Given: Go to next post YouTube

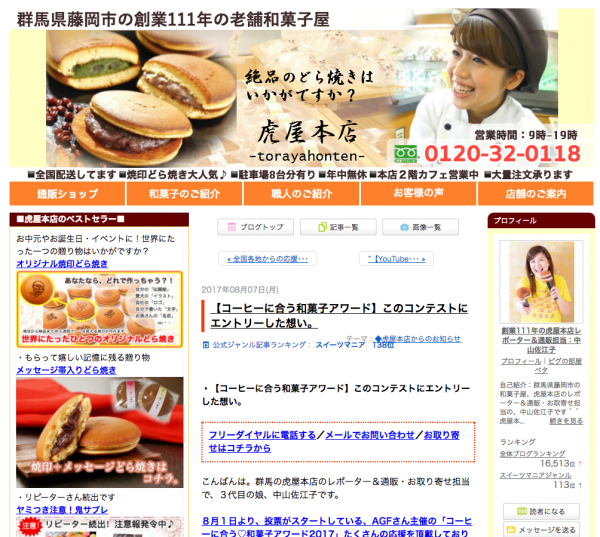Looking at the screenshot, I should pos(397,259).
